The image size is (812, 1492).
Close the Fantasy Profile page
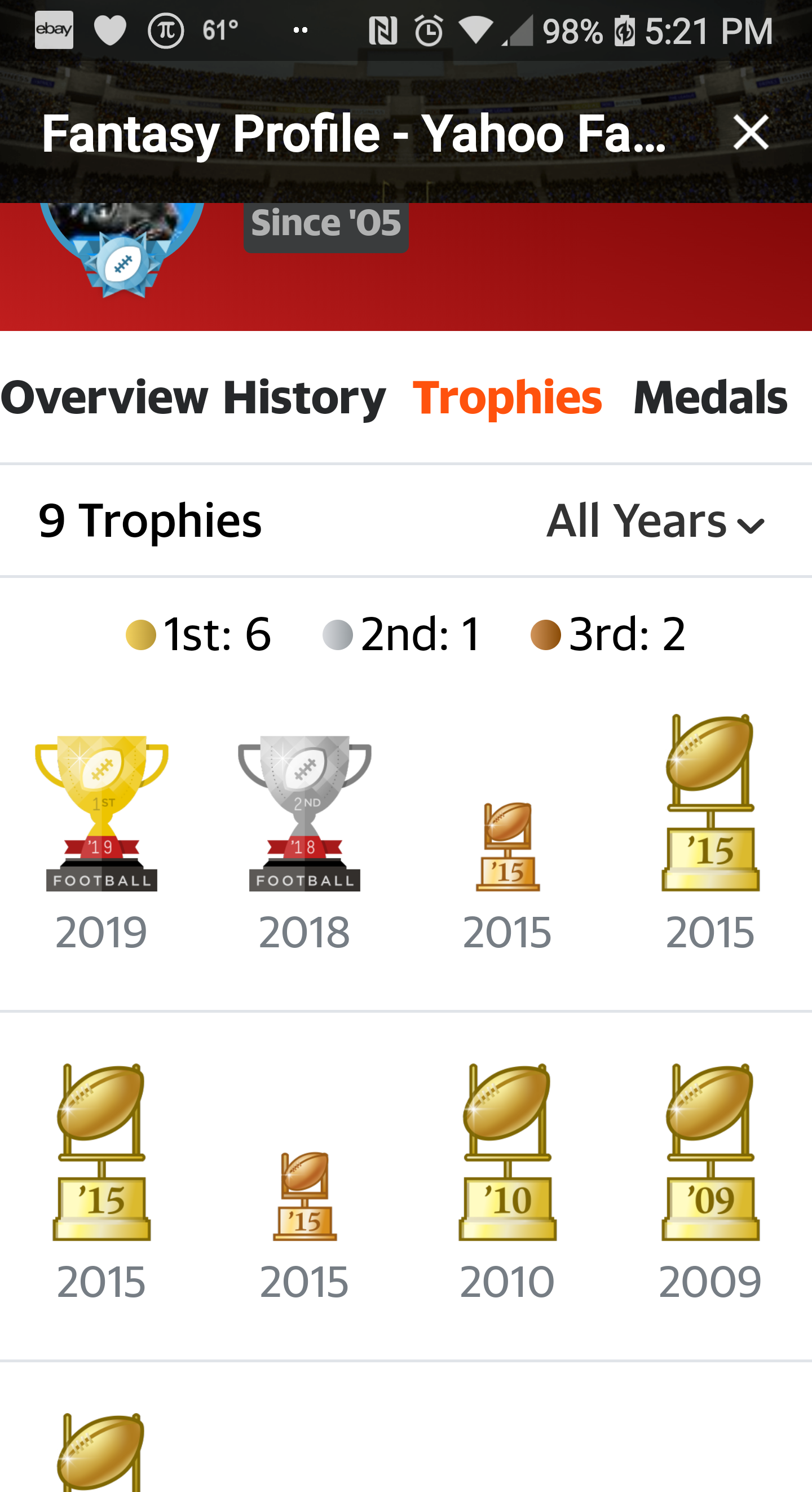[751, 133]
